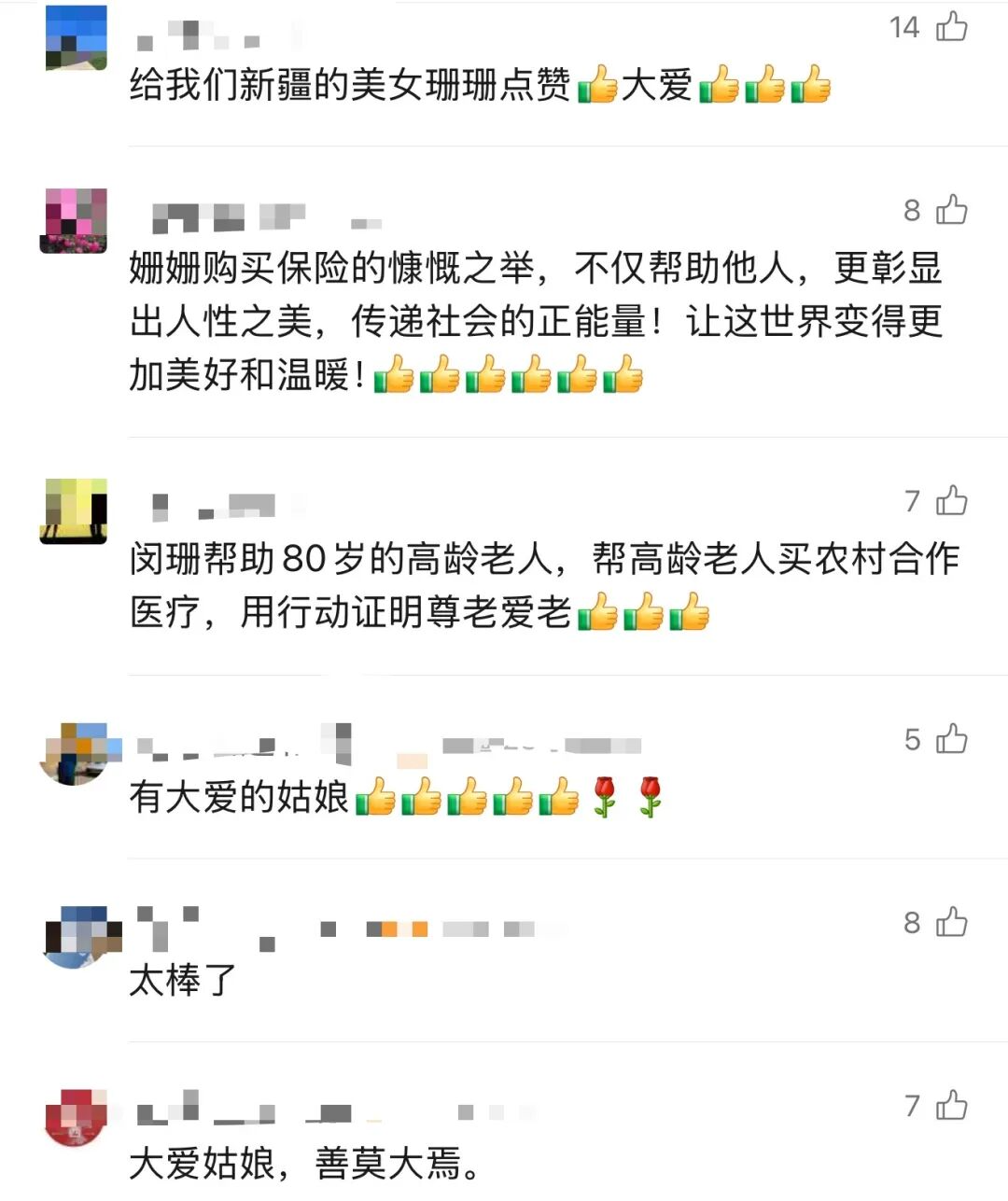The width and height of the screenshot is (1008, 1201).
Task: Like the comment praising 新疆的美女珊珊
Action: tap(951, 27)
